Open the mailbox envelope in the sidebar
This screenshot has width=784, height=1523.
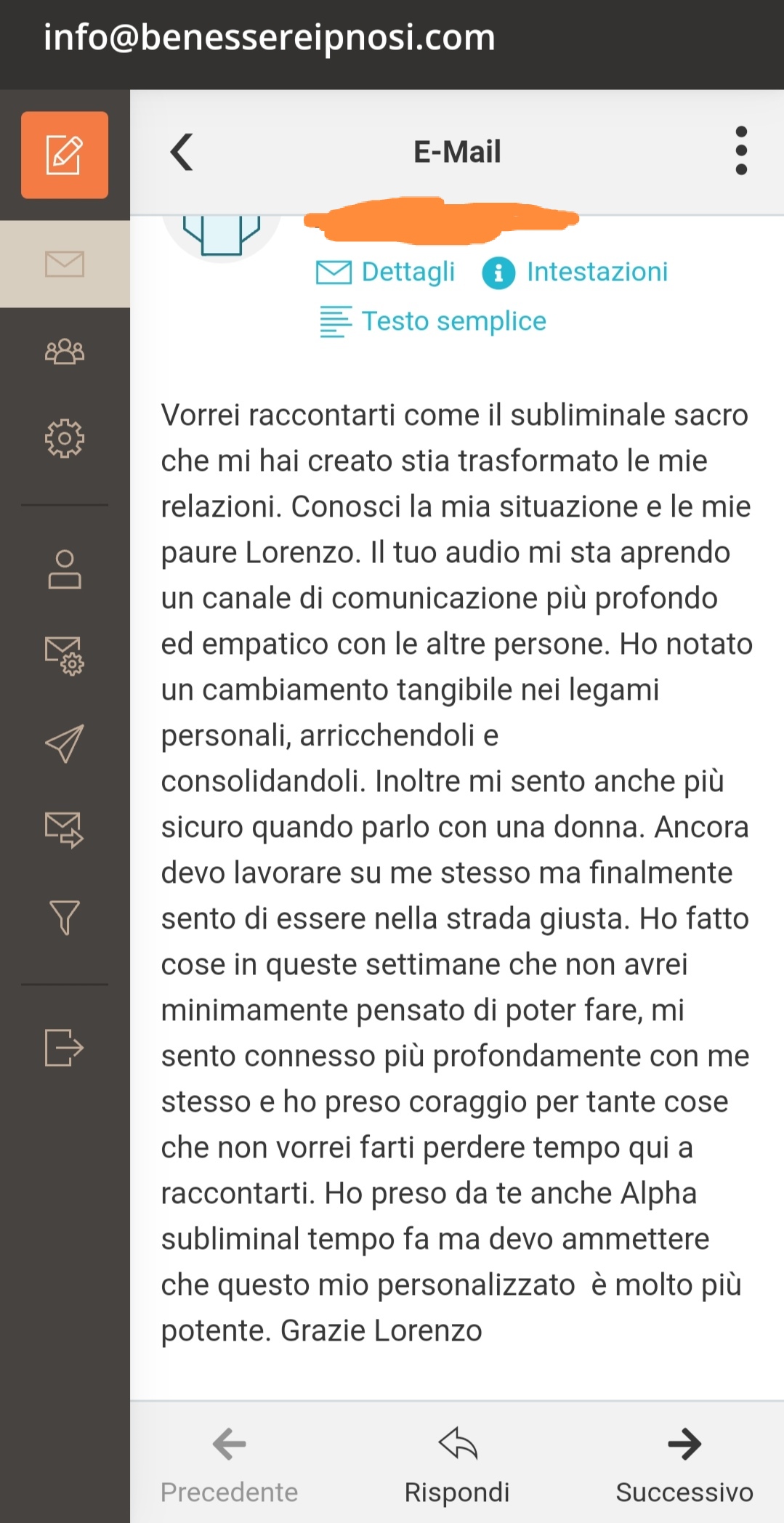65,264
